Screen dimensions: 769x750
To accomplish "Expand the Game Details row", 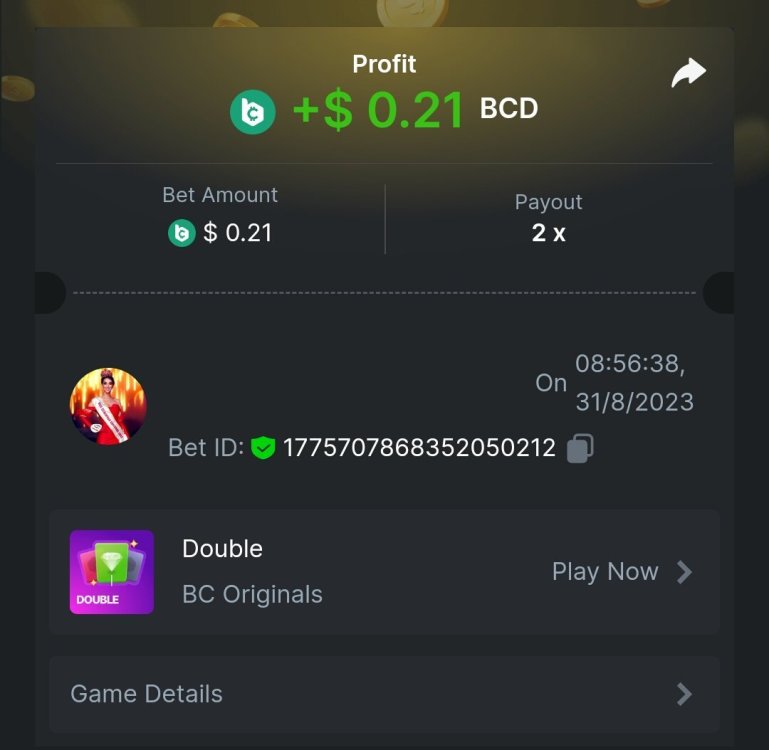I will point(384,694).
